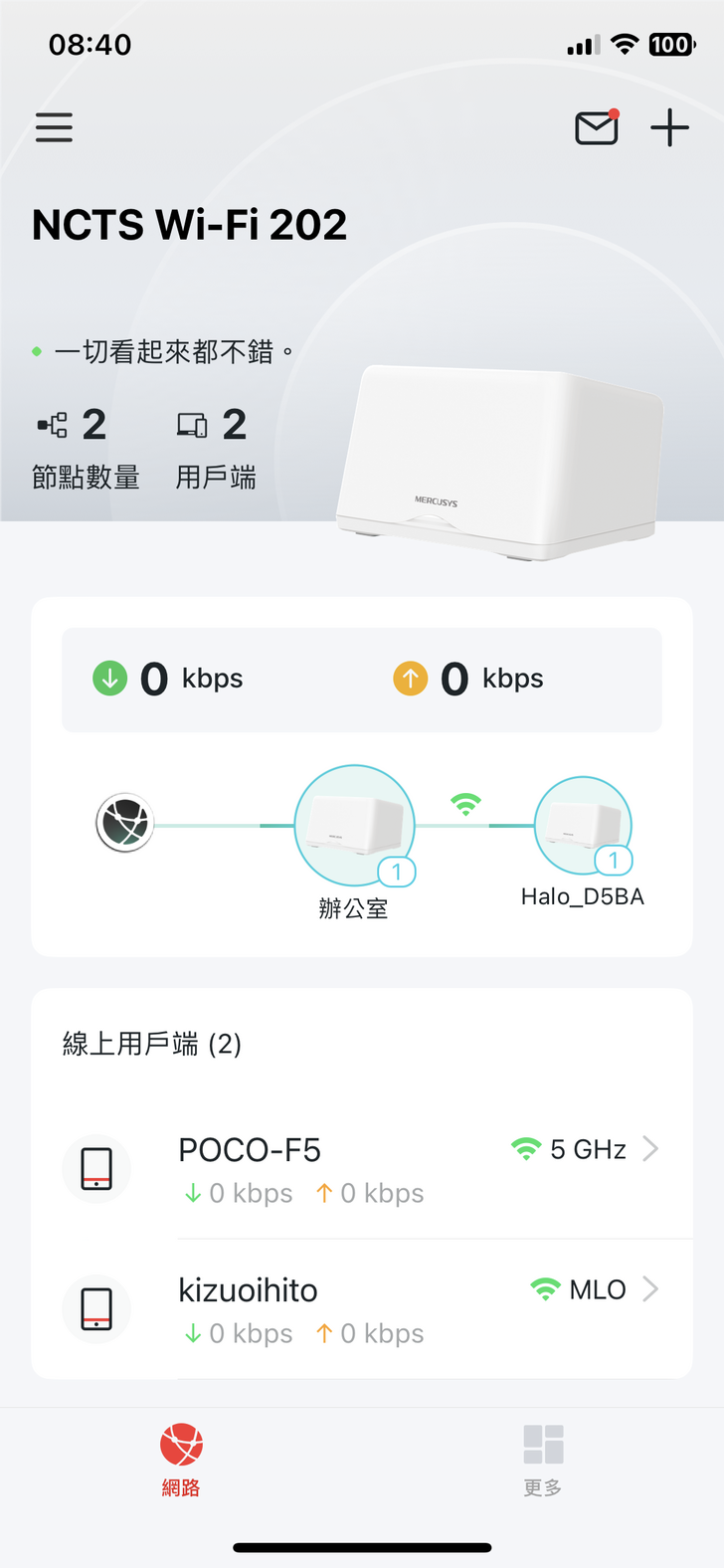
Task: Open the messages envelope icon
Action: [x=597, y=127]
